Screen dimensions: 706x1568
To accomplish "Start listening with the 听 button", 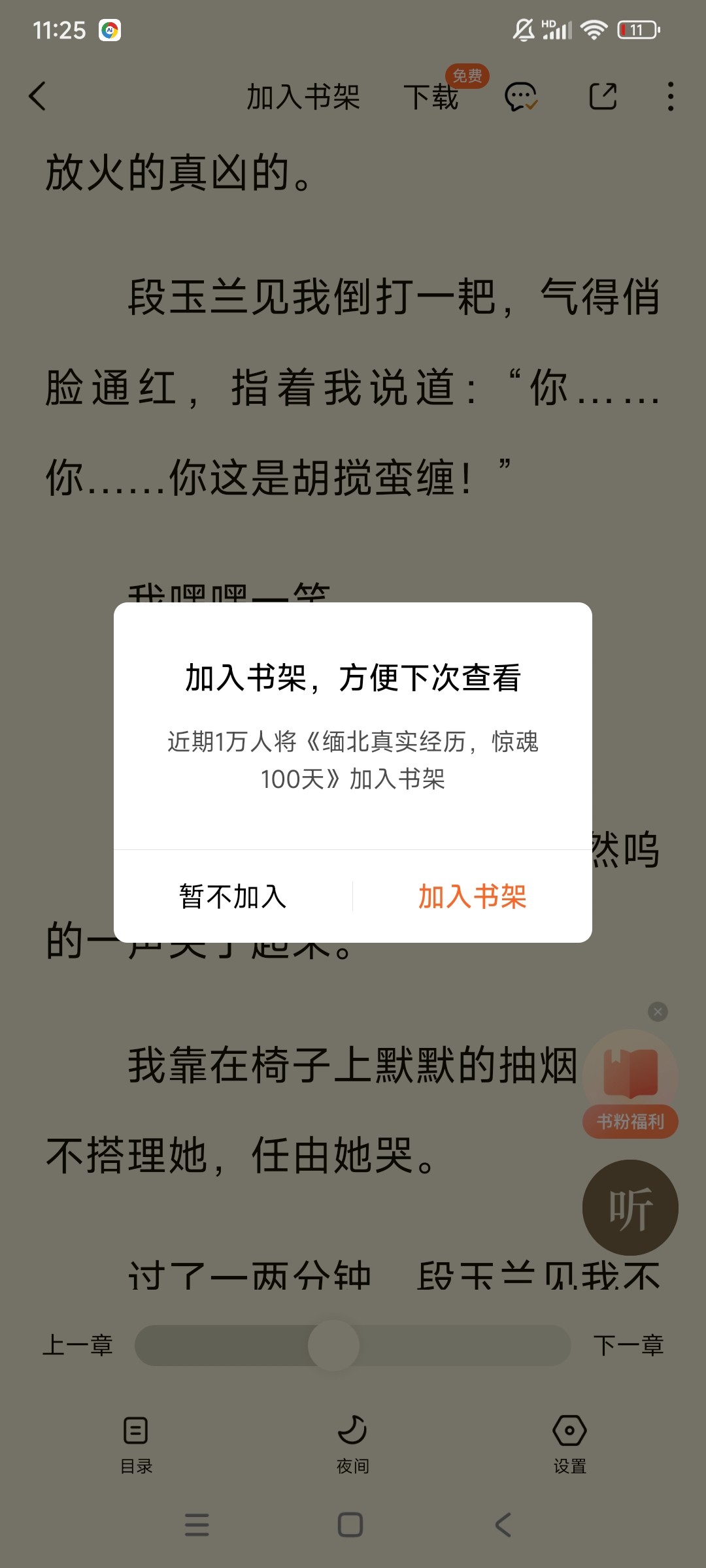I will click(x=630, y=1207).
